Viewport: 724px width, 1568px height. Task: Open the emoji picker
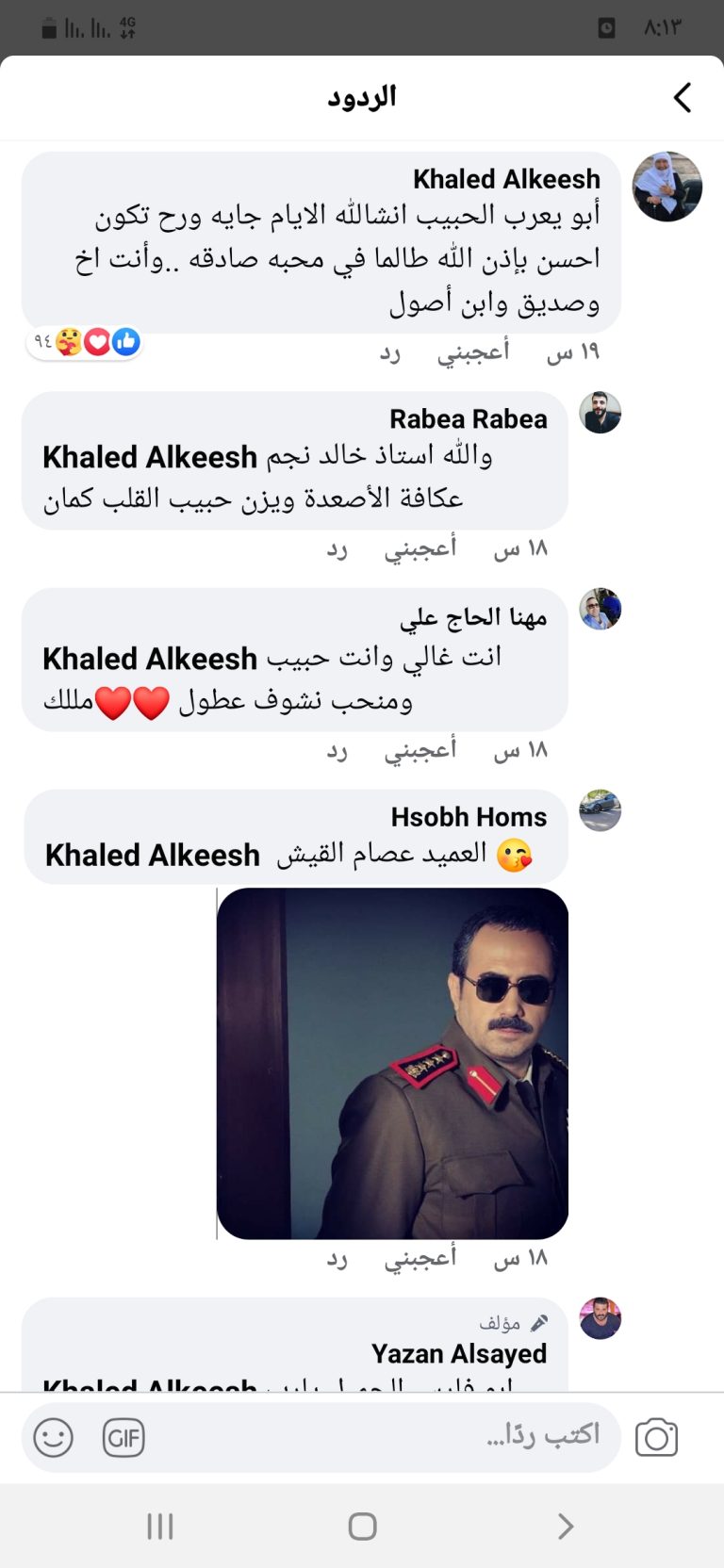pyautogui.click(x=53, y=1438)
